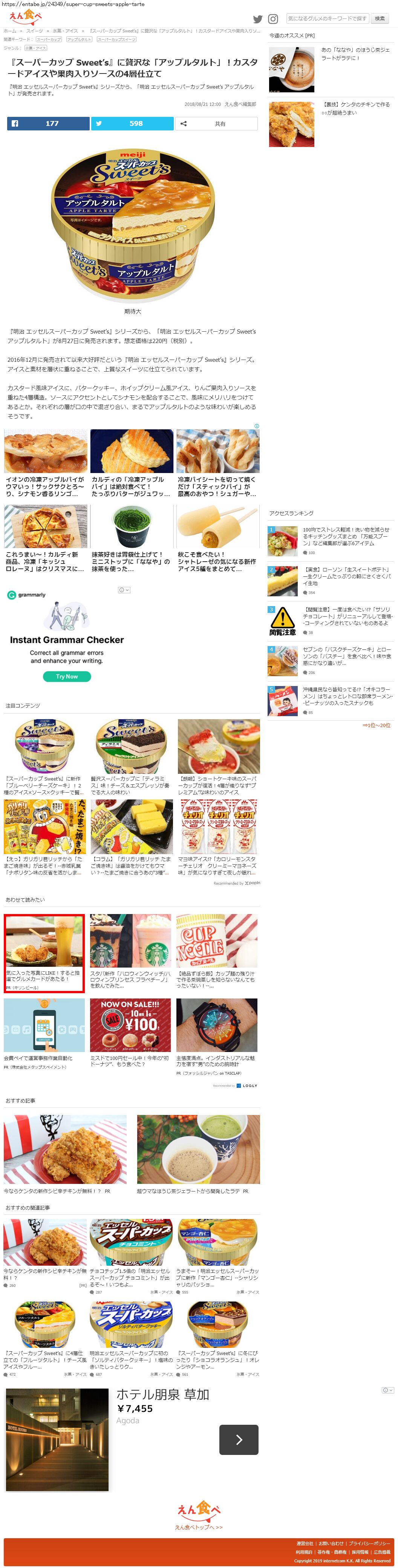Open the Instagram icon in the header

[x=273, y=19]
